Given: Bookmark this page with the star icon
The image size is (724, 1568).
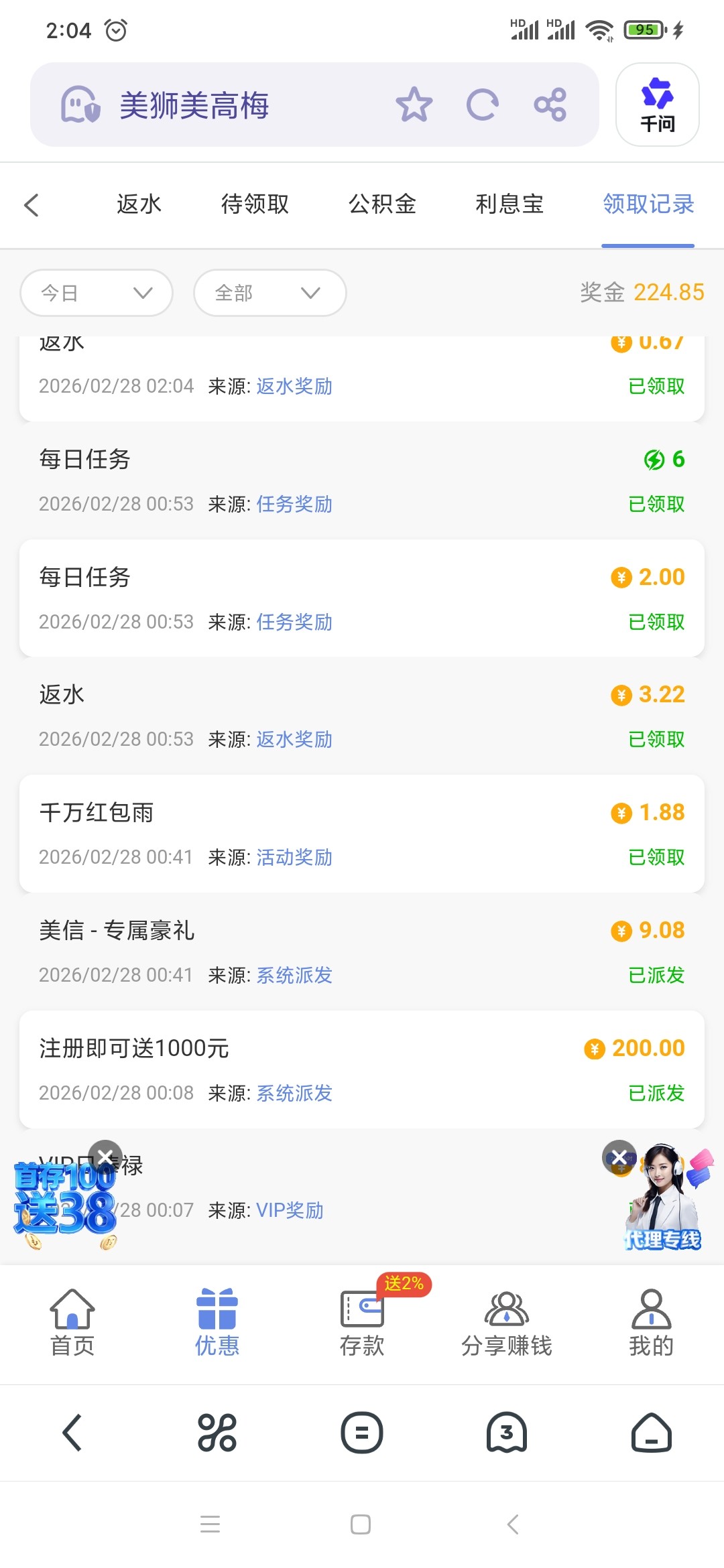Looking at the screenshot, I should pos(414,105).
